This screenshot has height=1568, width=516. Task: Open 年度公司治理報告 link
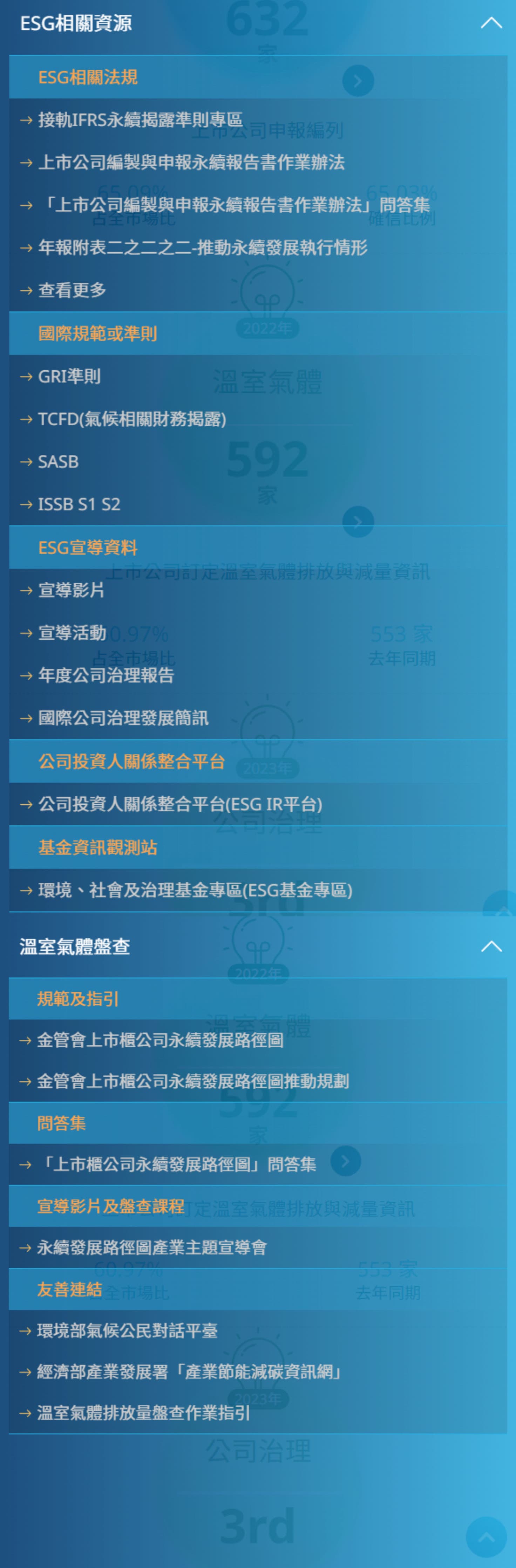[x=106, y=676]
